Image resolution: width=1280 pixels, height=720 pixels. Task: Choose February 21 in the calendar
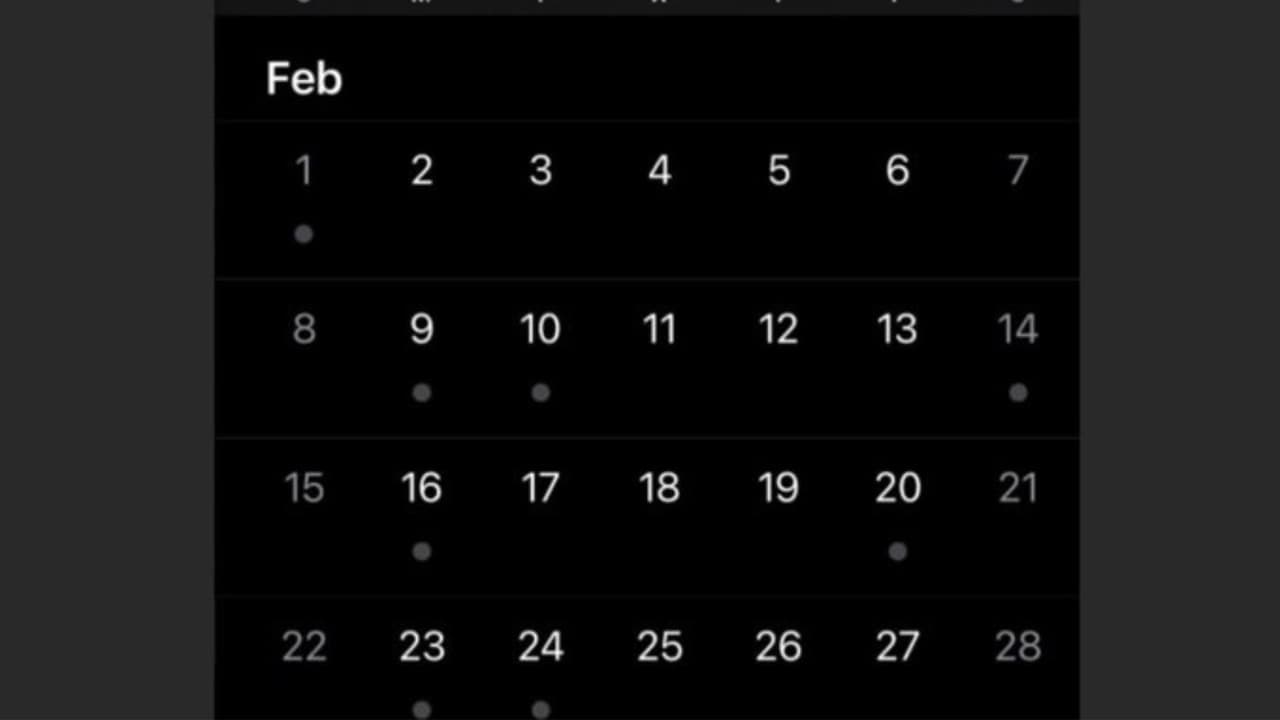(1016, 488)
